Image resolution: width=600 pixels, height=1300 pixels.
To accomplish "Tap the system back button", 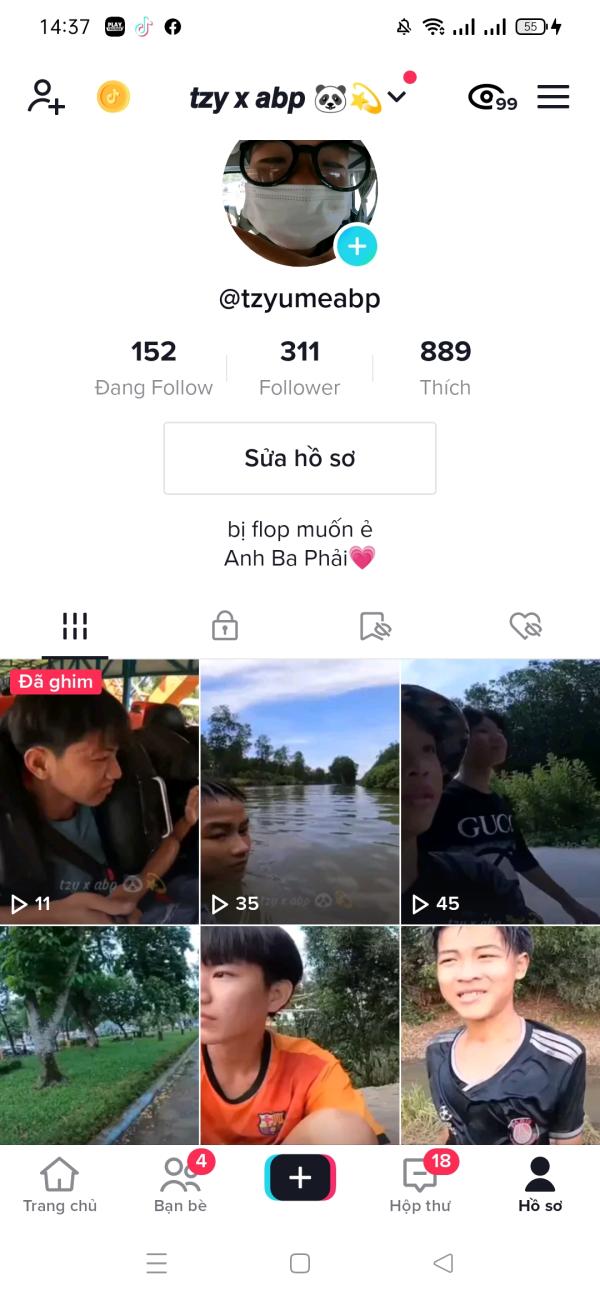I will pyautogui.click(x=443, y=1263).
